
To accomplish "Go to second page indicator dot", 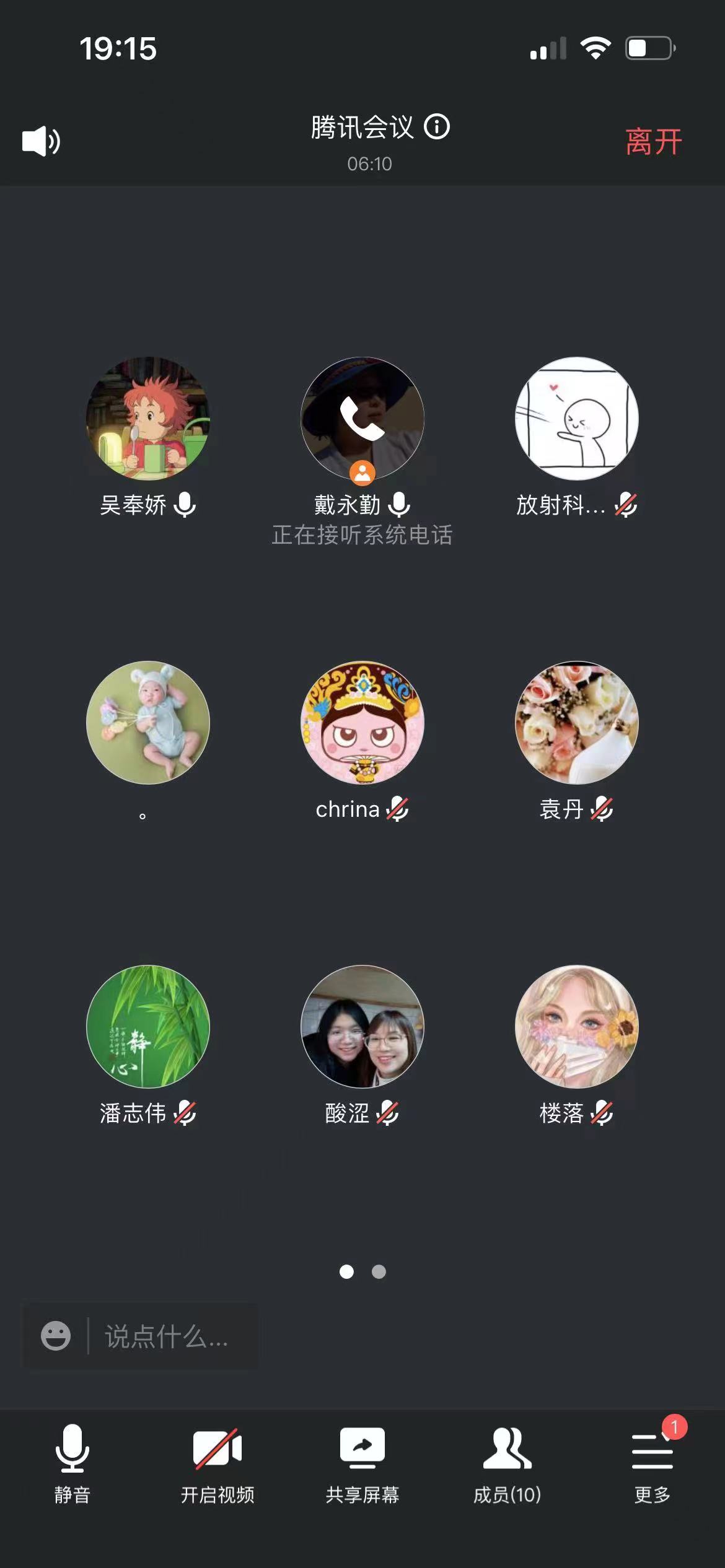I will 379,1271.
